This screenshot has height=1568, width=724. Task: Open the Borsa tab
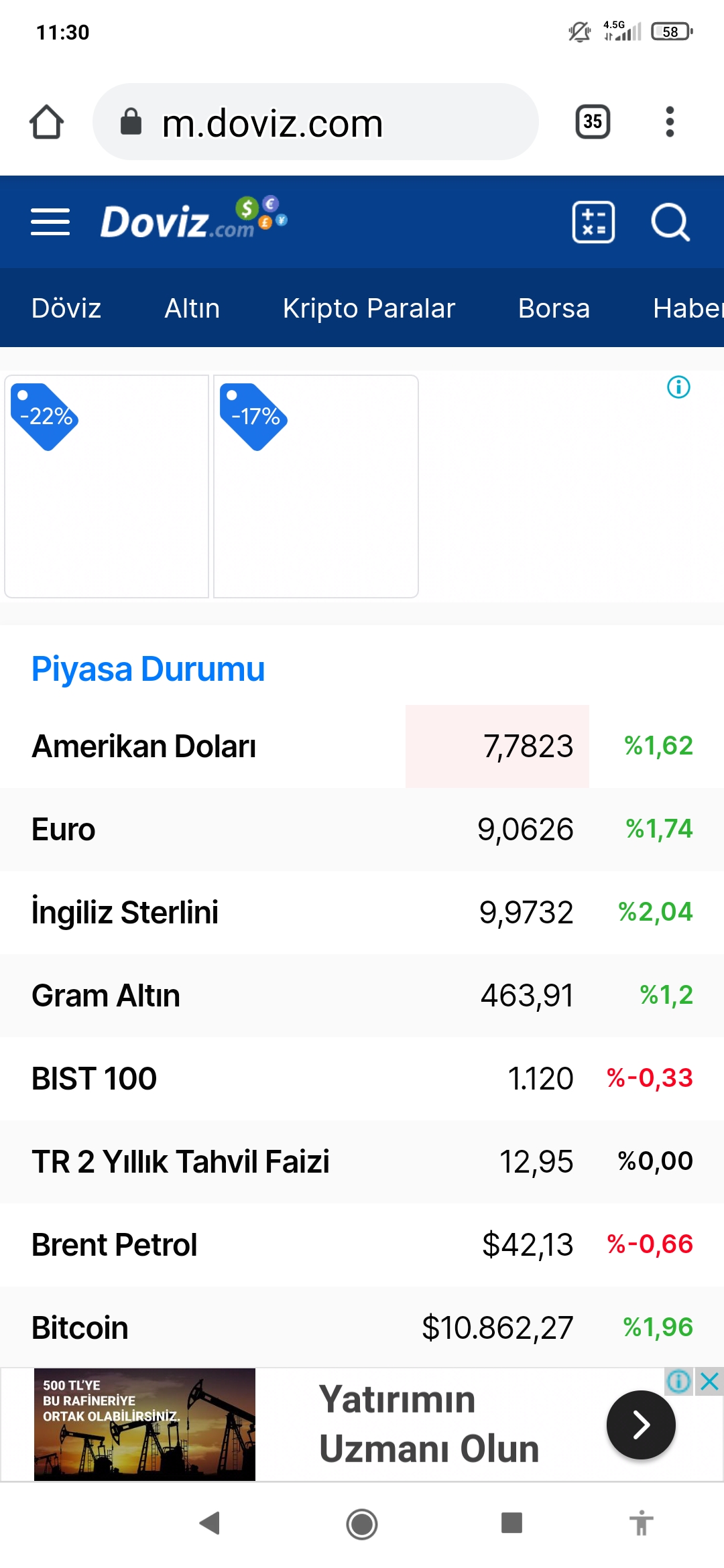point(554,308)
